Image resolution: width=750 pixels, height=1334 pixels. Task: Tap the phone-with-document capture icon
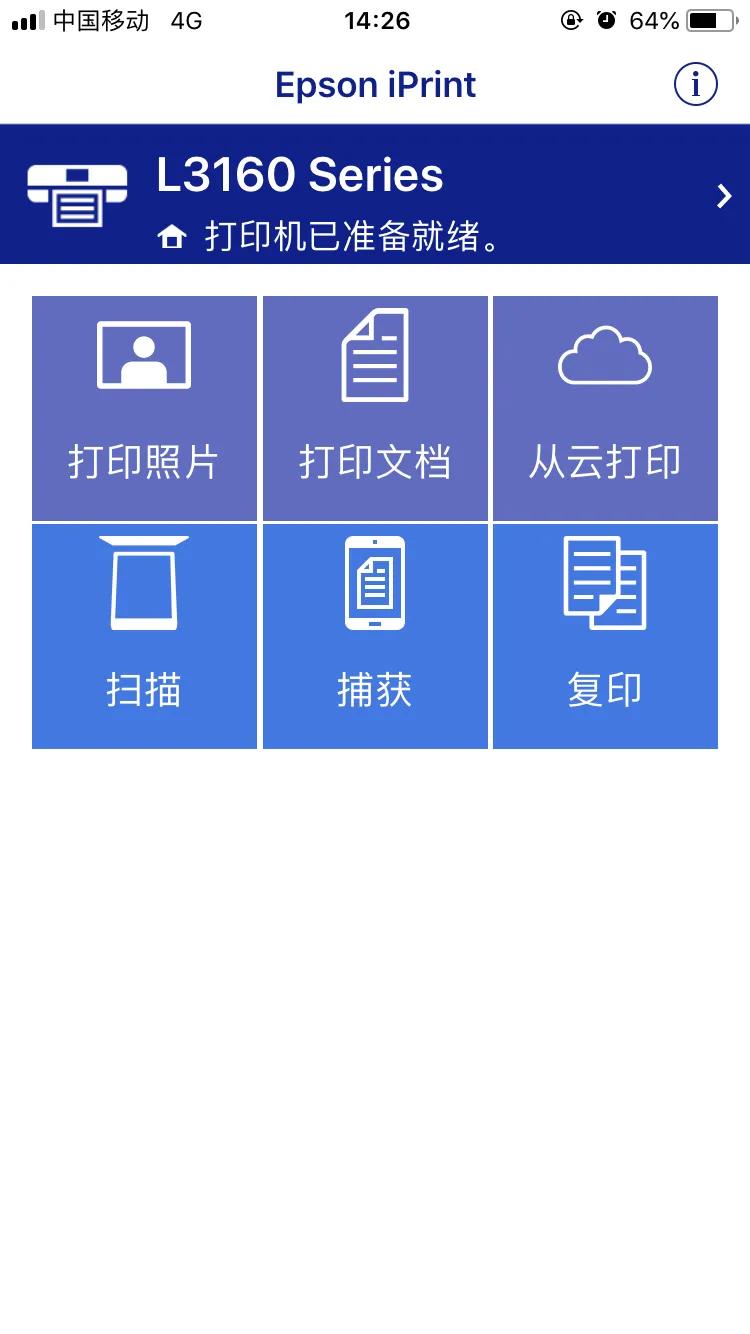pyautogui.click(x=374, y=583)
